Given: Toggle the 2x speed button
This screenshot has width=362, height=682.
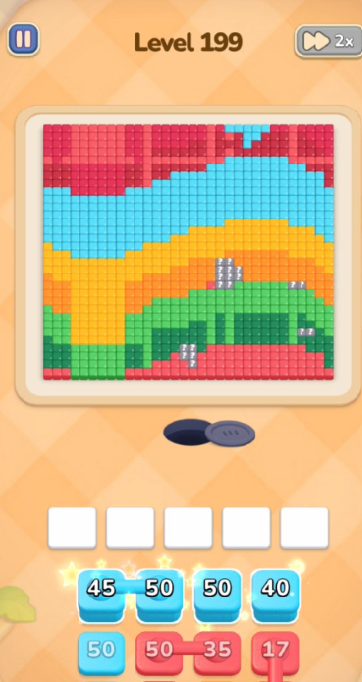Looking at the screenshot, I should pyautogui.click(x=328, y=41).
